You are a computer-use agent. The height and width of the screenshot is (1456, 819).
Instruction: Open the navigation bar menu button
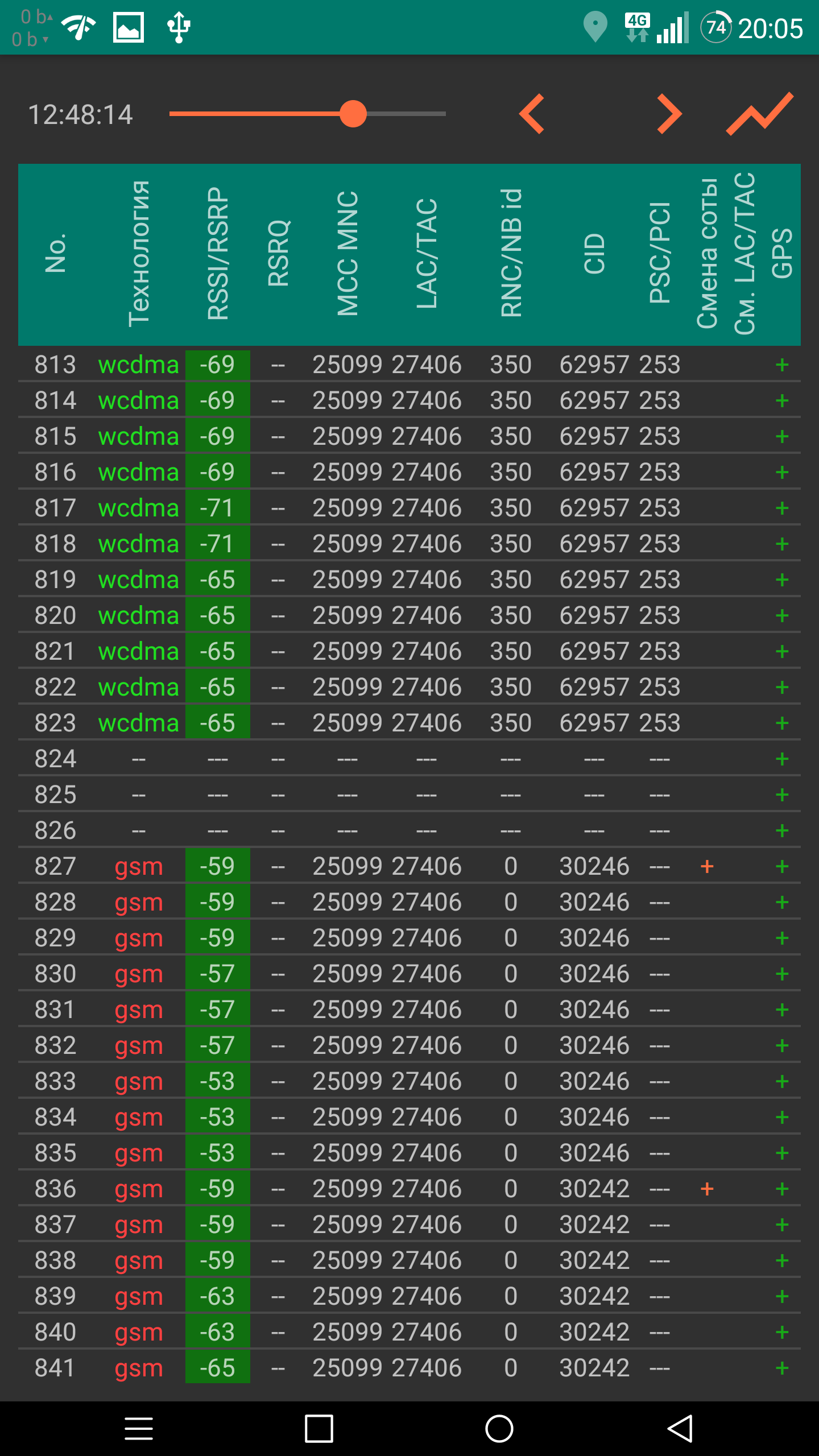coord(139,1429)
